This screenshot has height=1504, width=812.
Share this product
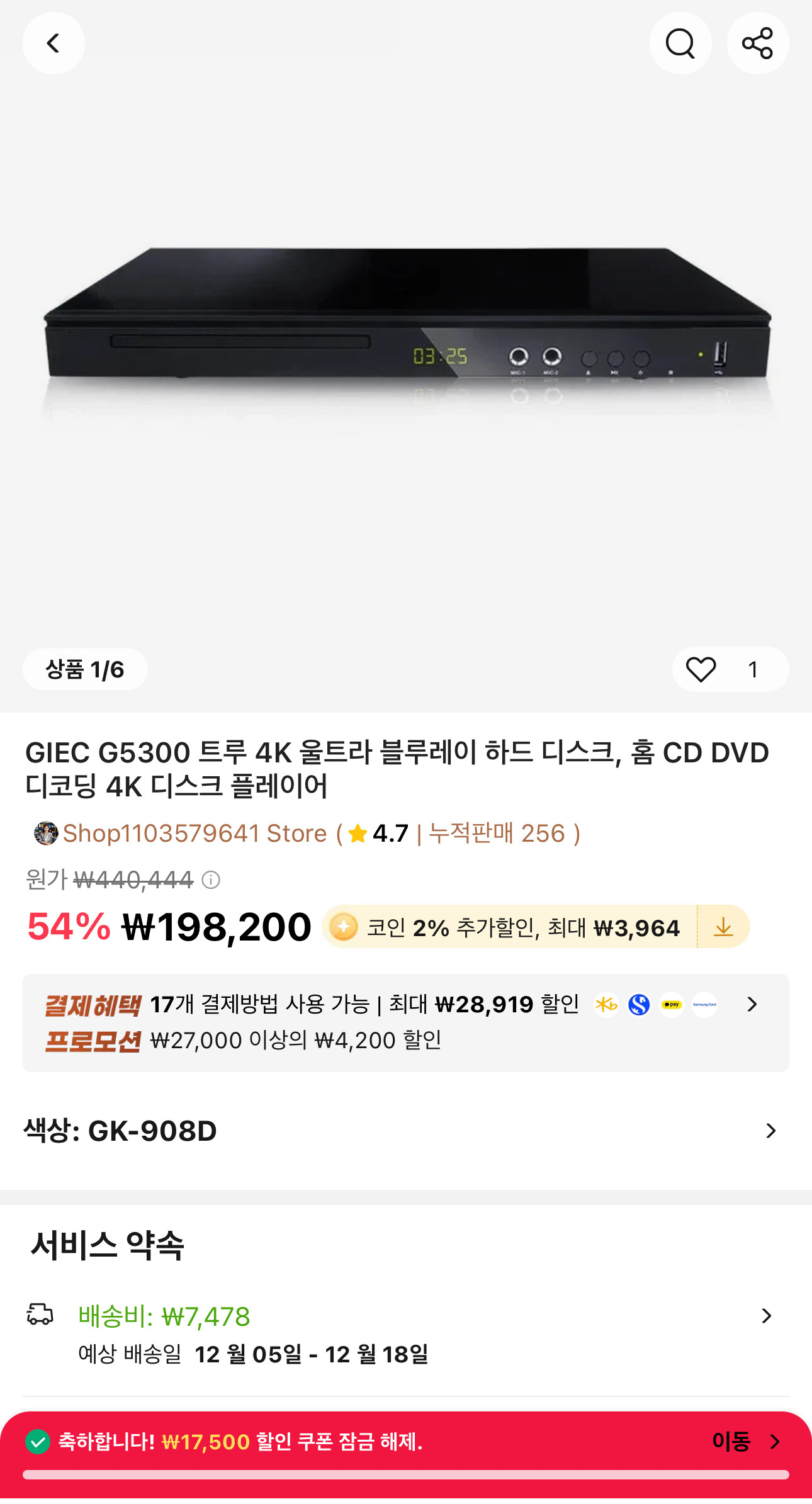757,43
